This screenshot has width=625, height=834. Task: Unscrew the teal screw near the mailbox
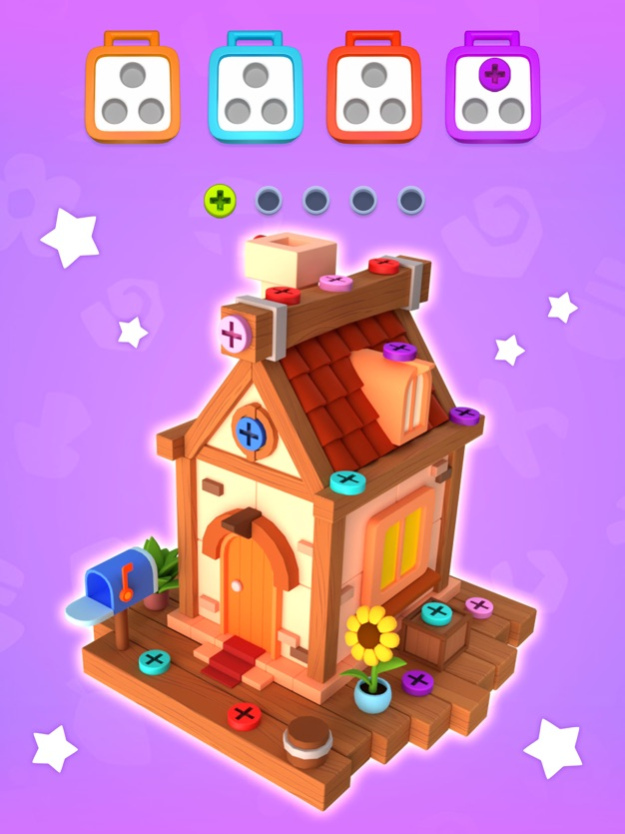coord(153,660)
